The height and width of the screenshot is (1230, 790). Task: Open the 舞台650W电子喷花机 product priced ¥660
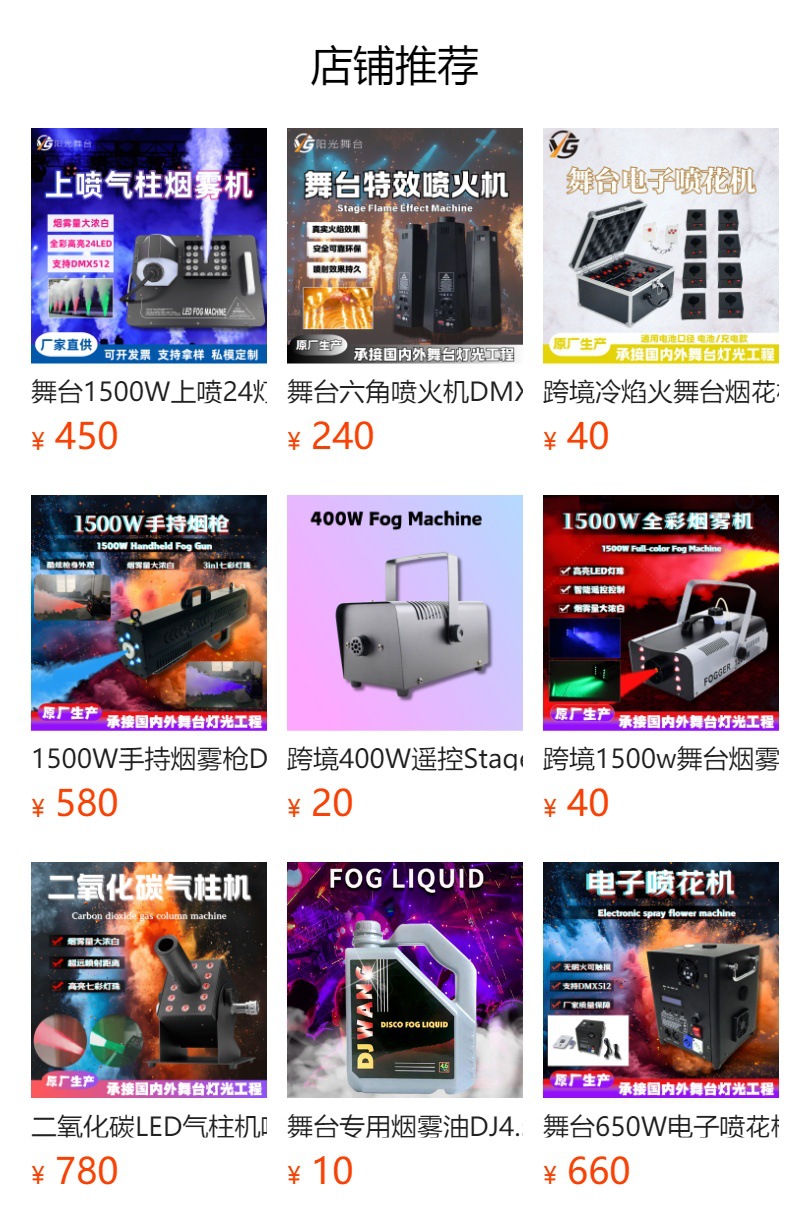tap(661, 980)
